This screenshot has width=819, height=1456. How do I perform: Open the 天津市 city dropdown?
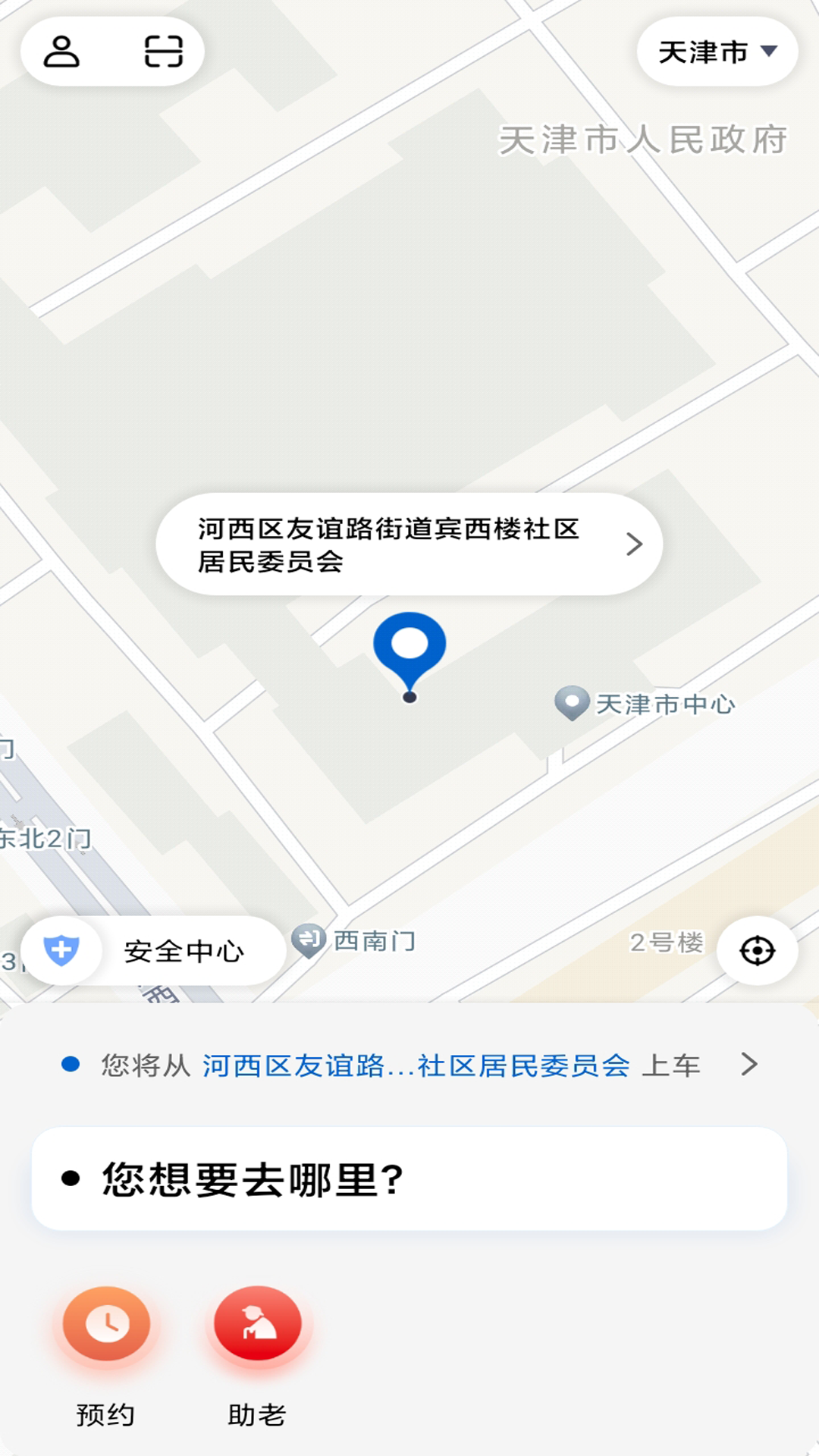(717, 52)
